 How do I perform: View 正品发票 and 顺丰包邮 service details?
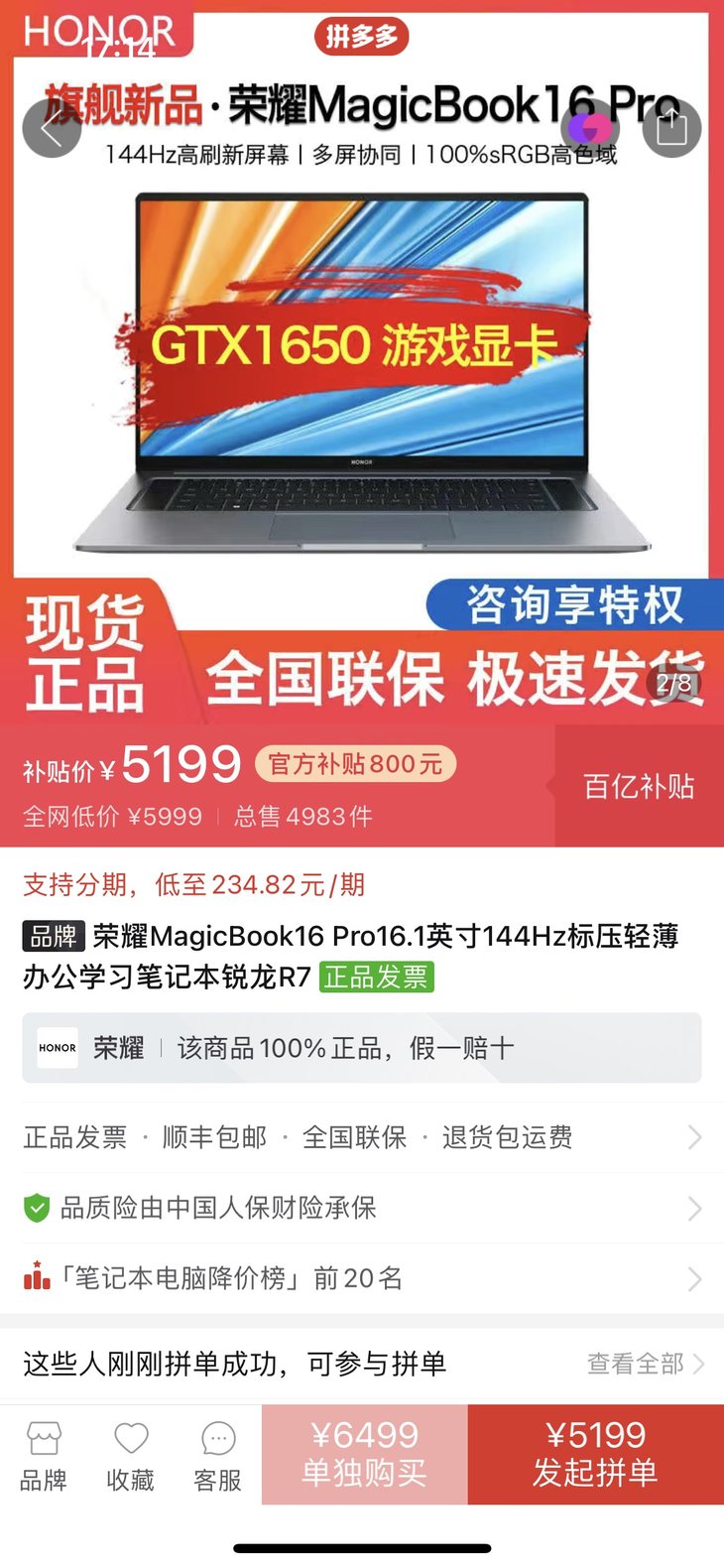(x=361, y=1137)
